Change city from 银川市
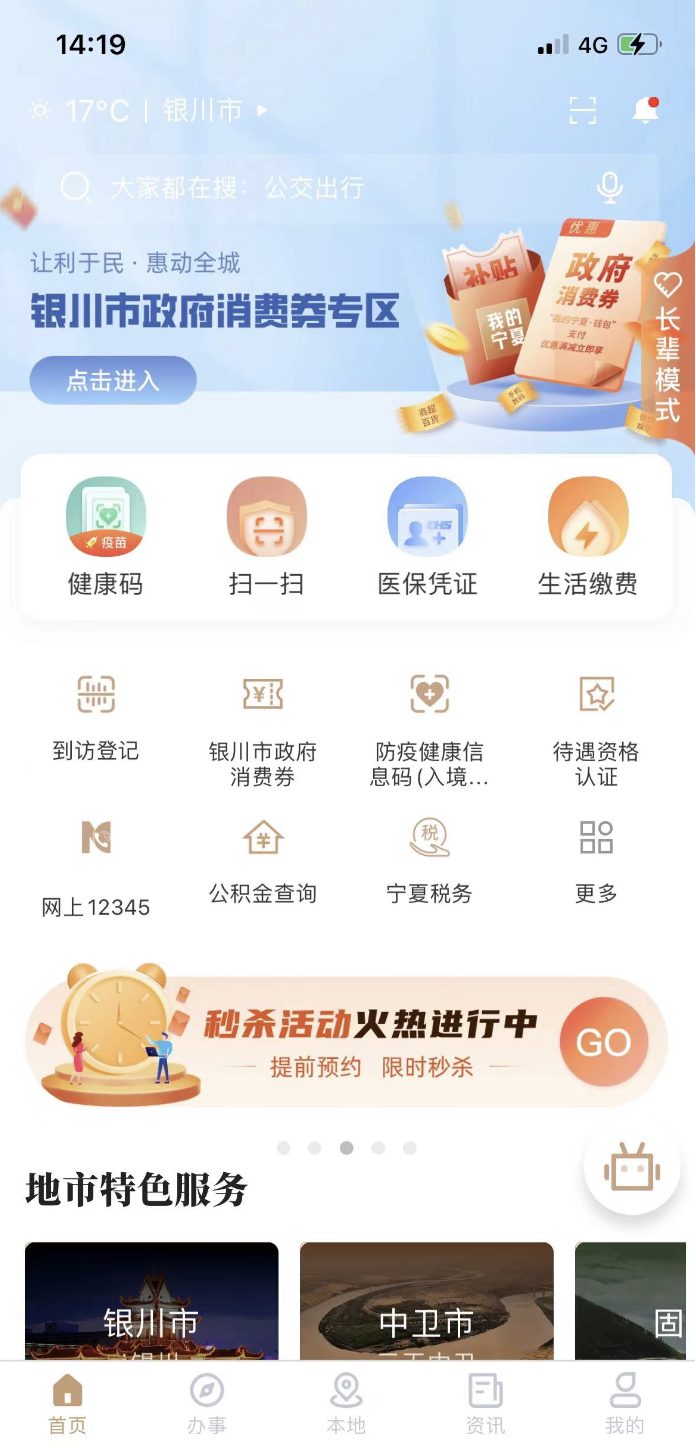 [213, 111]
